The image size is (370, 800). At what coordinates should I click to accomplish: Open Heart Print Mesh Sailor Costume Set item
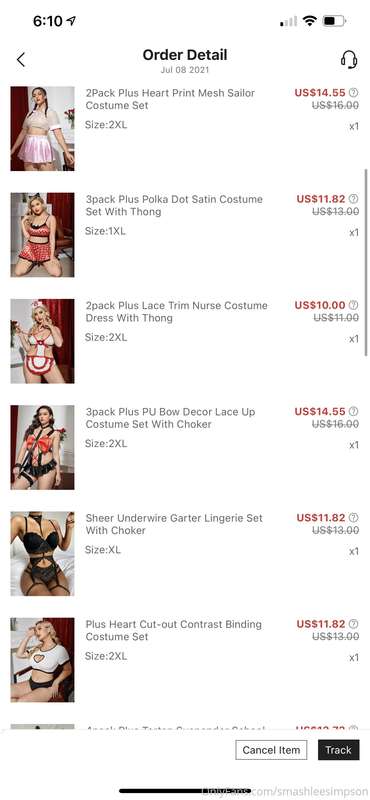170,99
